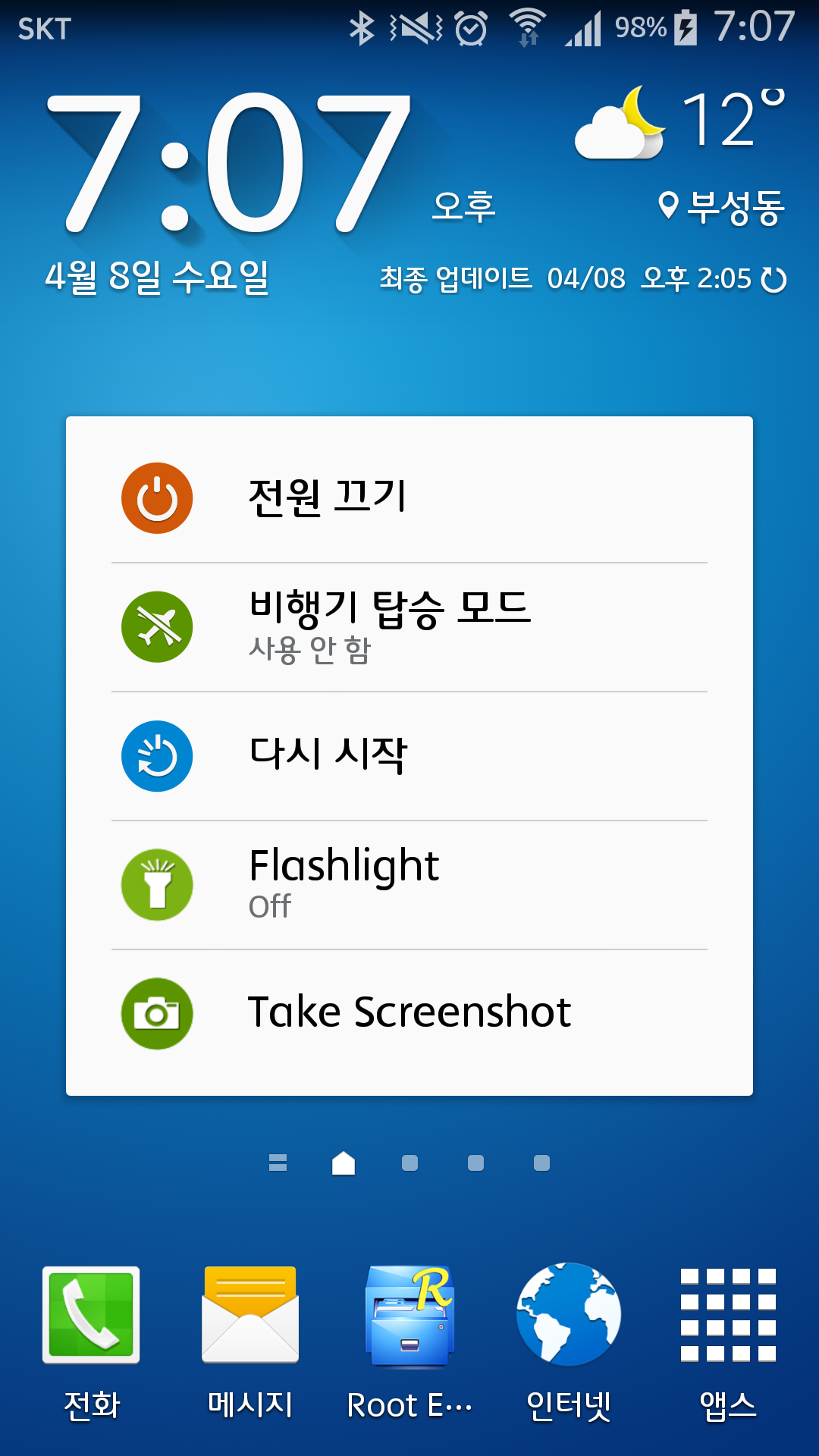Open the 전화 phone app
The height and width of the screenshot is (1456, 819).
(x=91, y=1316)
